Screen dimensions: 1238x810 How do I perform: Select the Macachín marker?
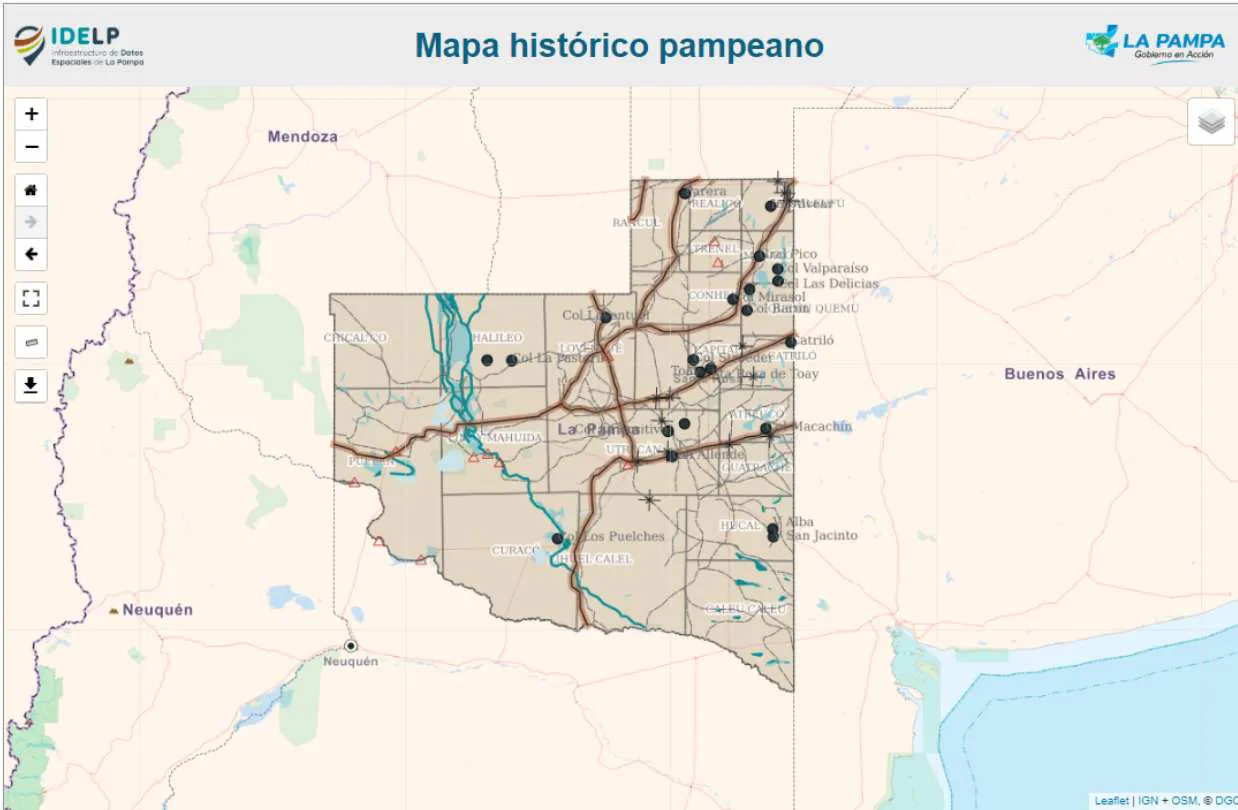pyautogui.click(x=766, y=429)
